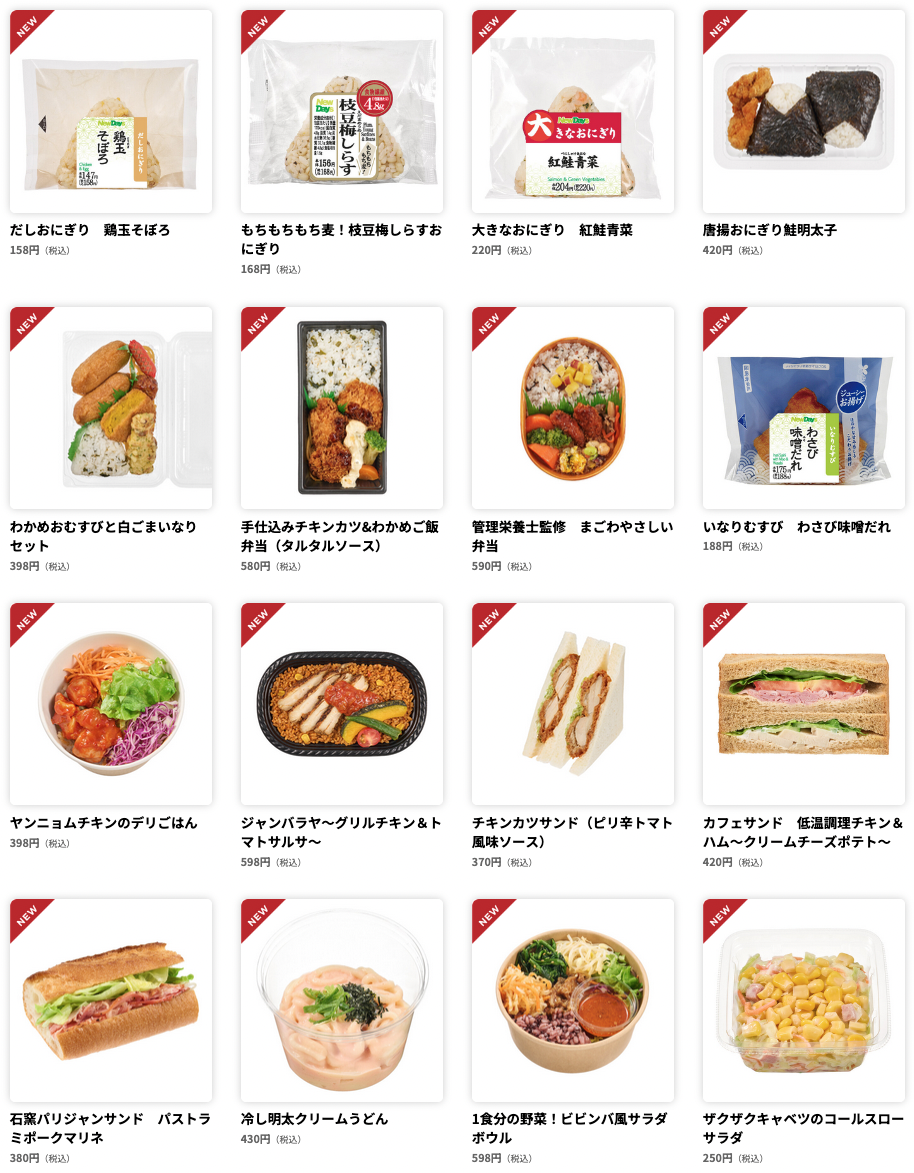
Task: View ヤンニョムチキンのデリごはん item
Action: coord(110,704)
